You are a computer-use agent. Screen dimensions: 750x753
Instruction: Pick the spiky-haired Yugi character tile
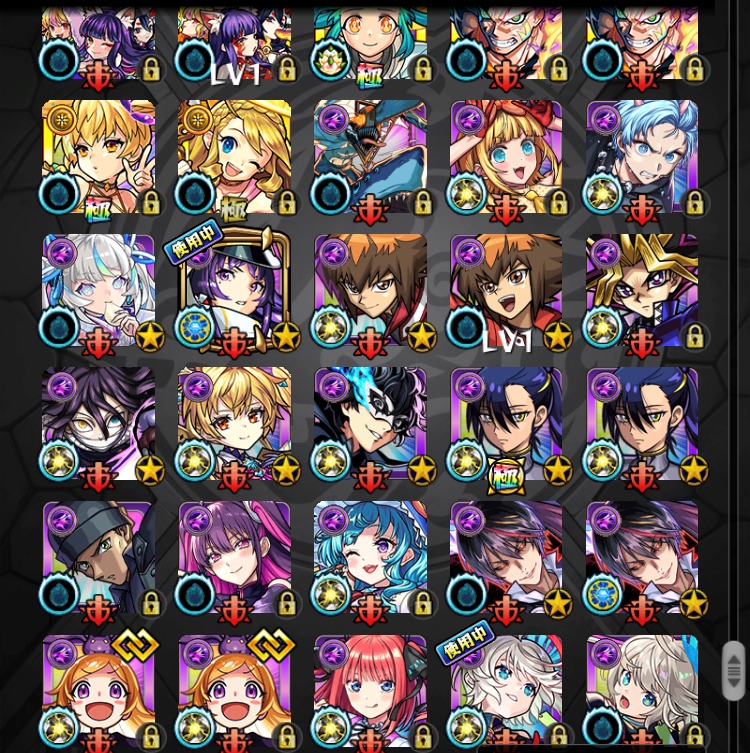(642, 292)
